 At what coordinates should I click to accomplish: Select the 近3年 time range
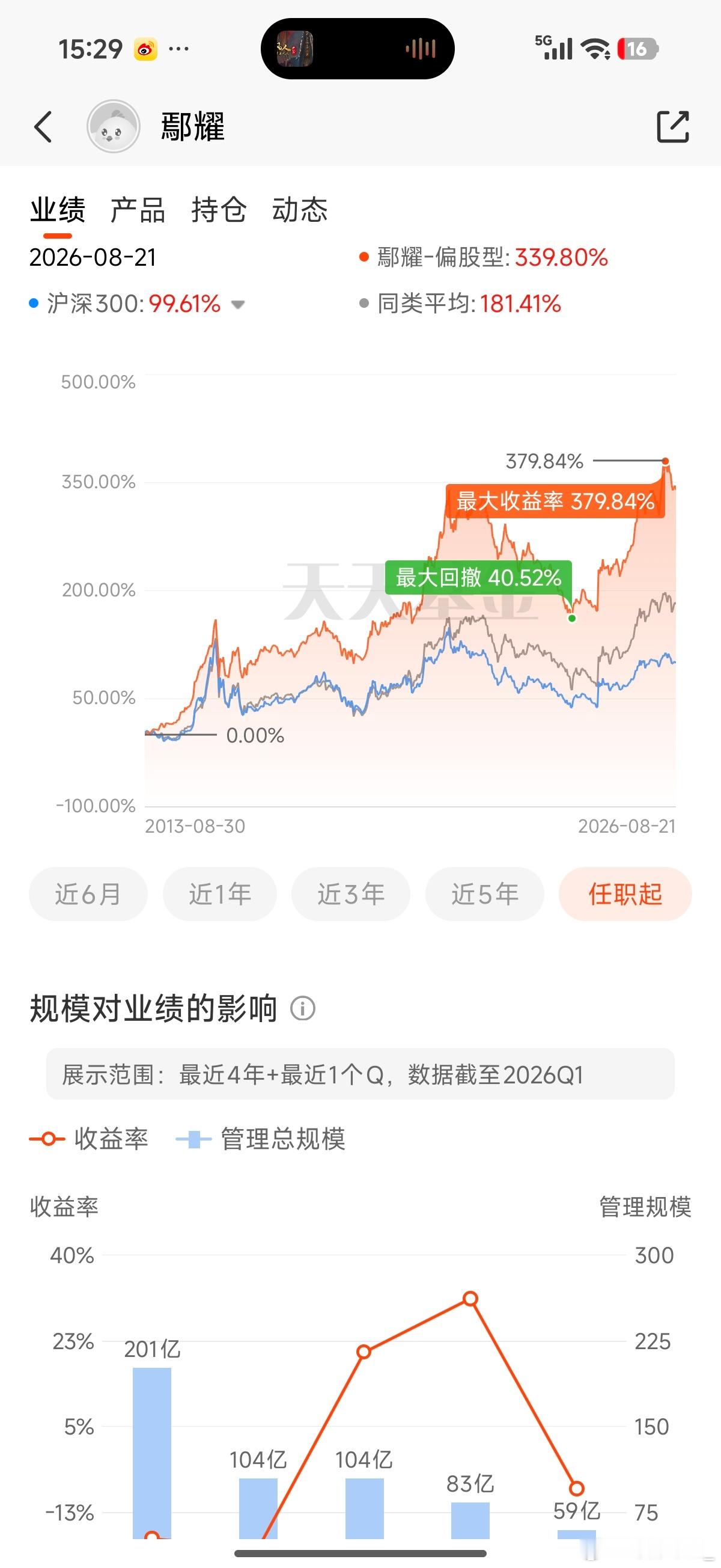click(x=351, y=894)
